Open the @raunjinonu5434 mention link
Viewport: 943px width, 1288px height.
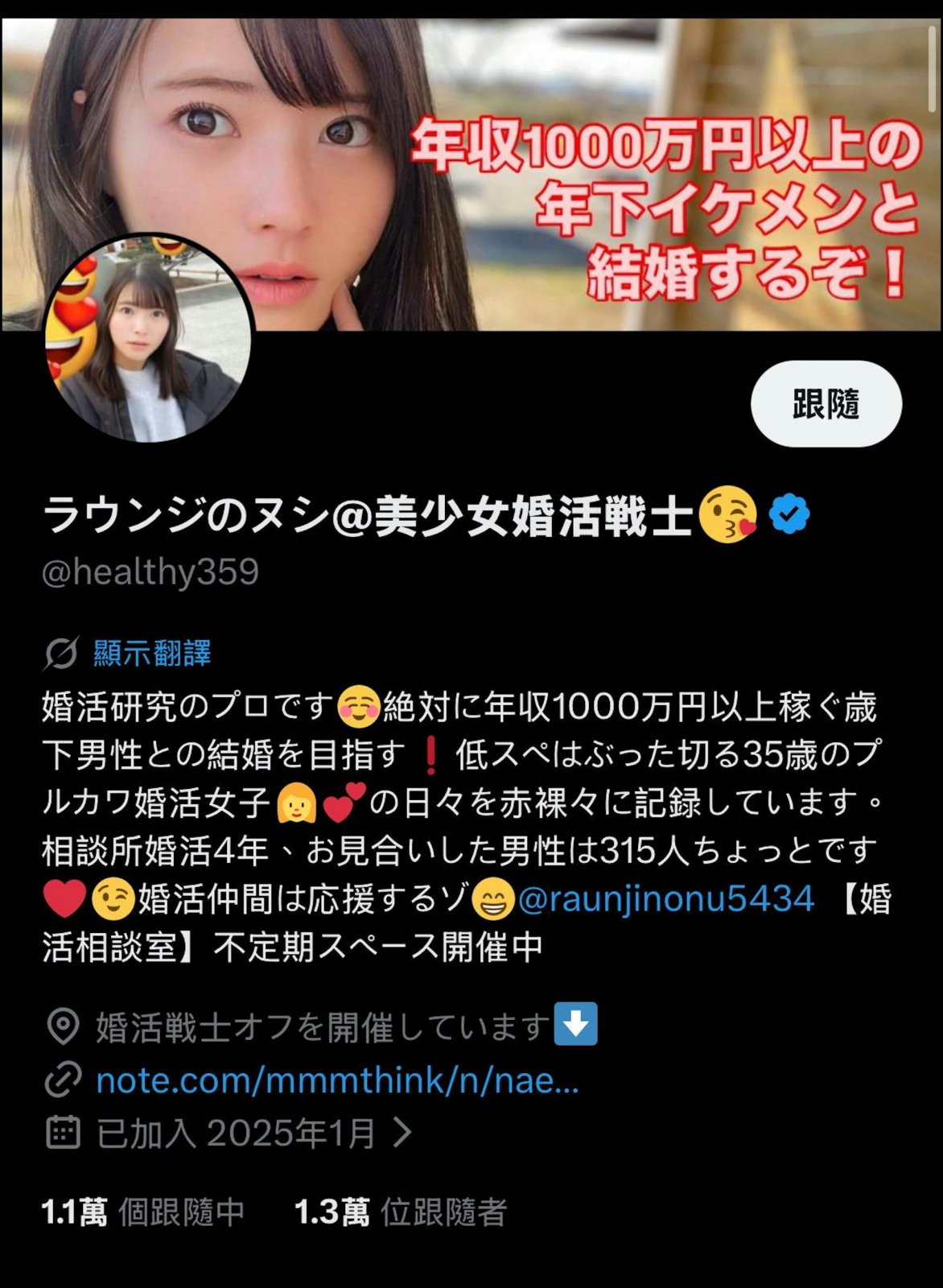(x=665, y=898)
